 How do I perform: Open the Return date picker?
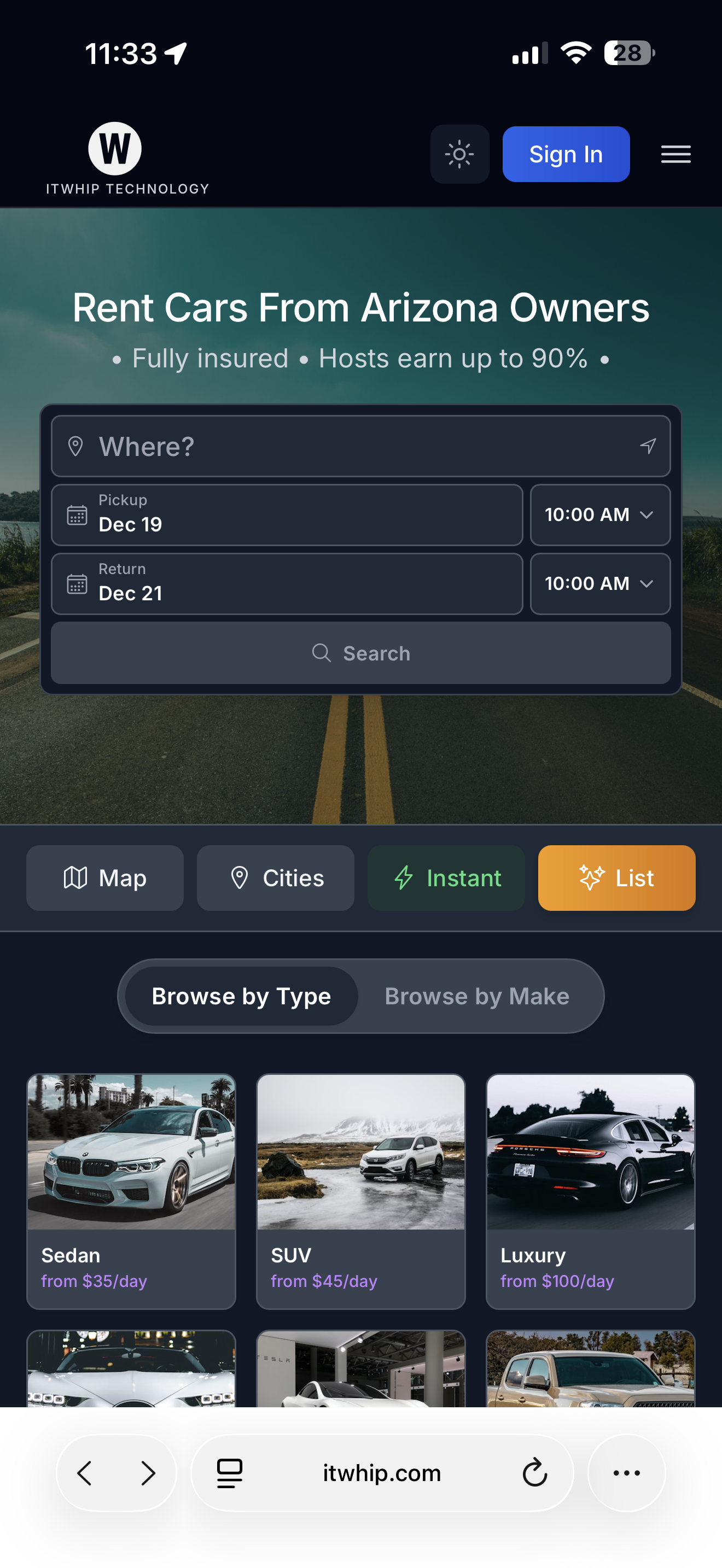[287, 584]
